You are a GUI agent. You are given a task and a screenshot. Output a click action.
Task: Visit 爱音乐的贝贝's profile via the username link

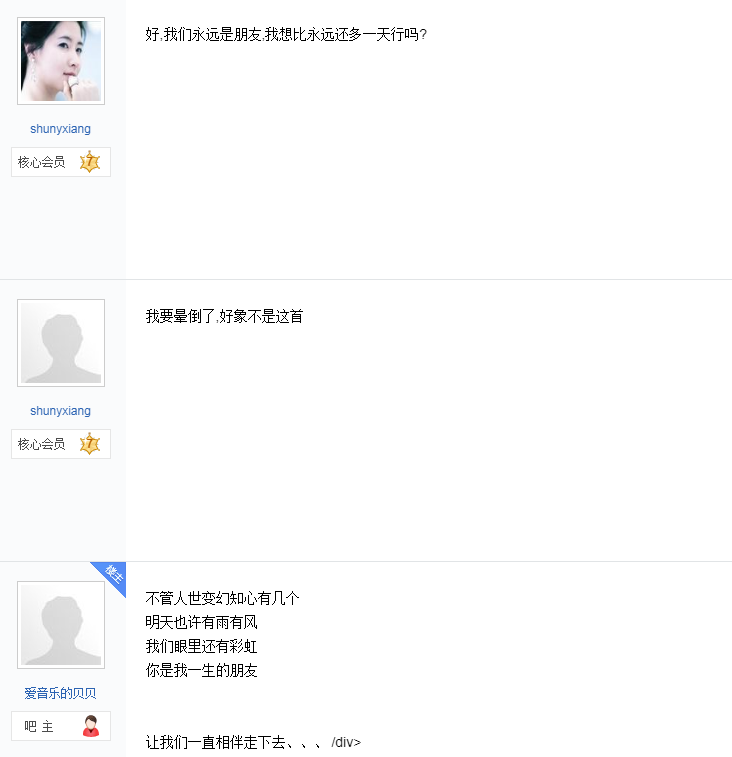[60, 693]
